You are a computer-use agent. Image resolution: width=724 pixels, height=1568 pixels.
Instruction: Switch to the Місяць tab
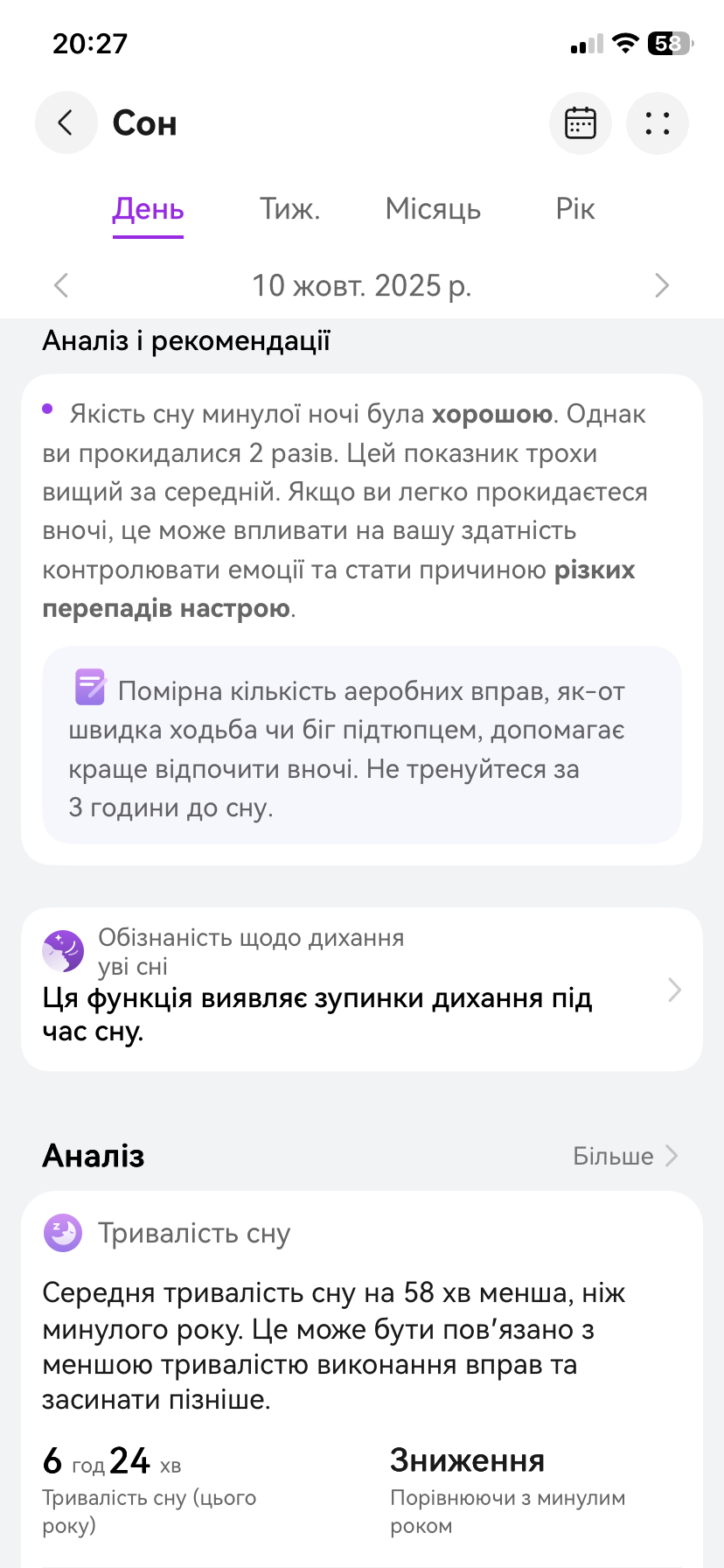pyautogui.click(x=433, y=209)
